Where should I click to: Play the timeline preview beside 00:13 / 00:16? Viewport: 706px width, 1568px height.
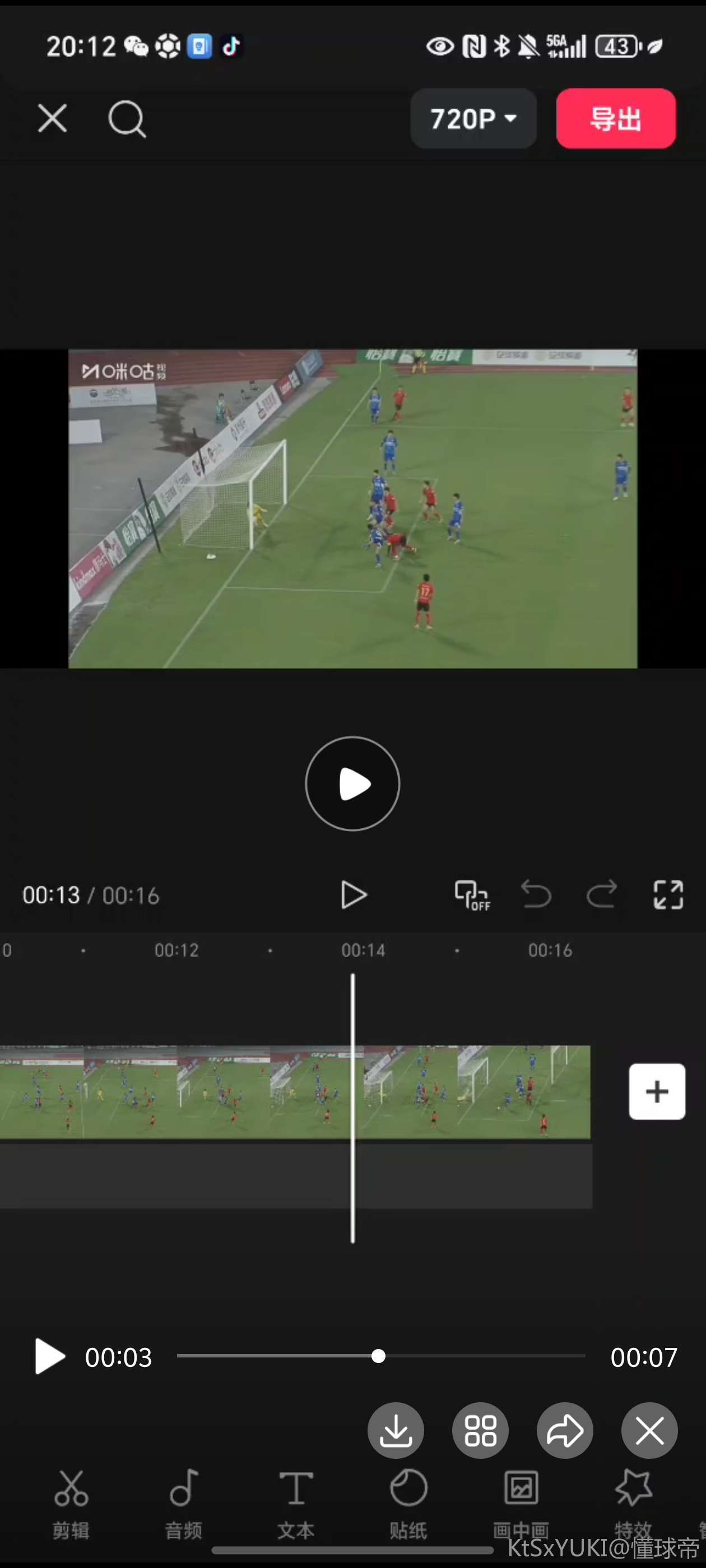352,895
